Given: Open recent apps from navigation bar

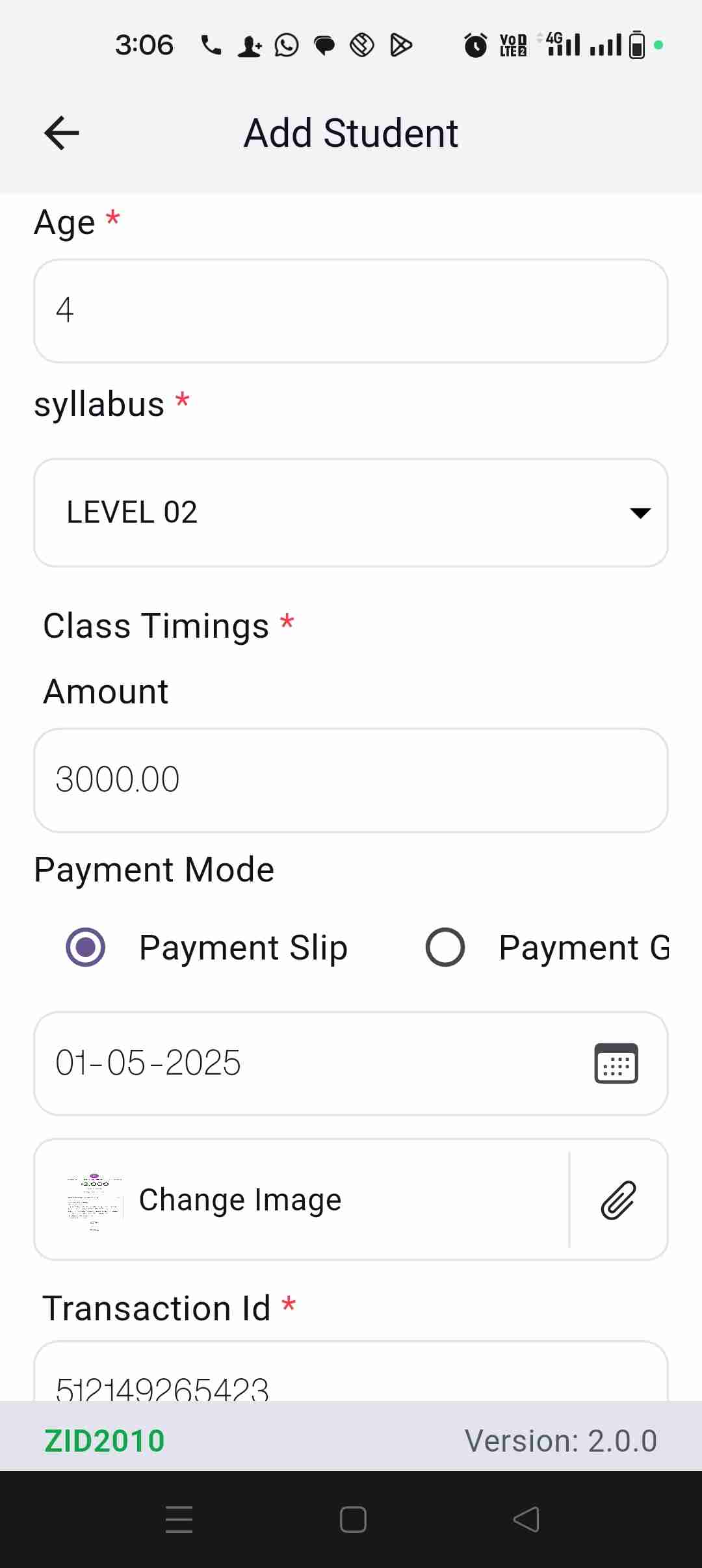Looking at the screenshot, I should (x=179, y=1519).
